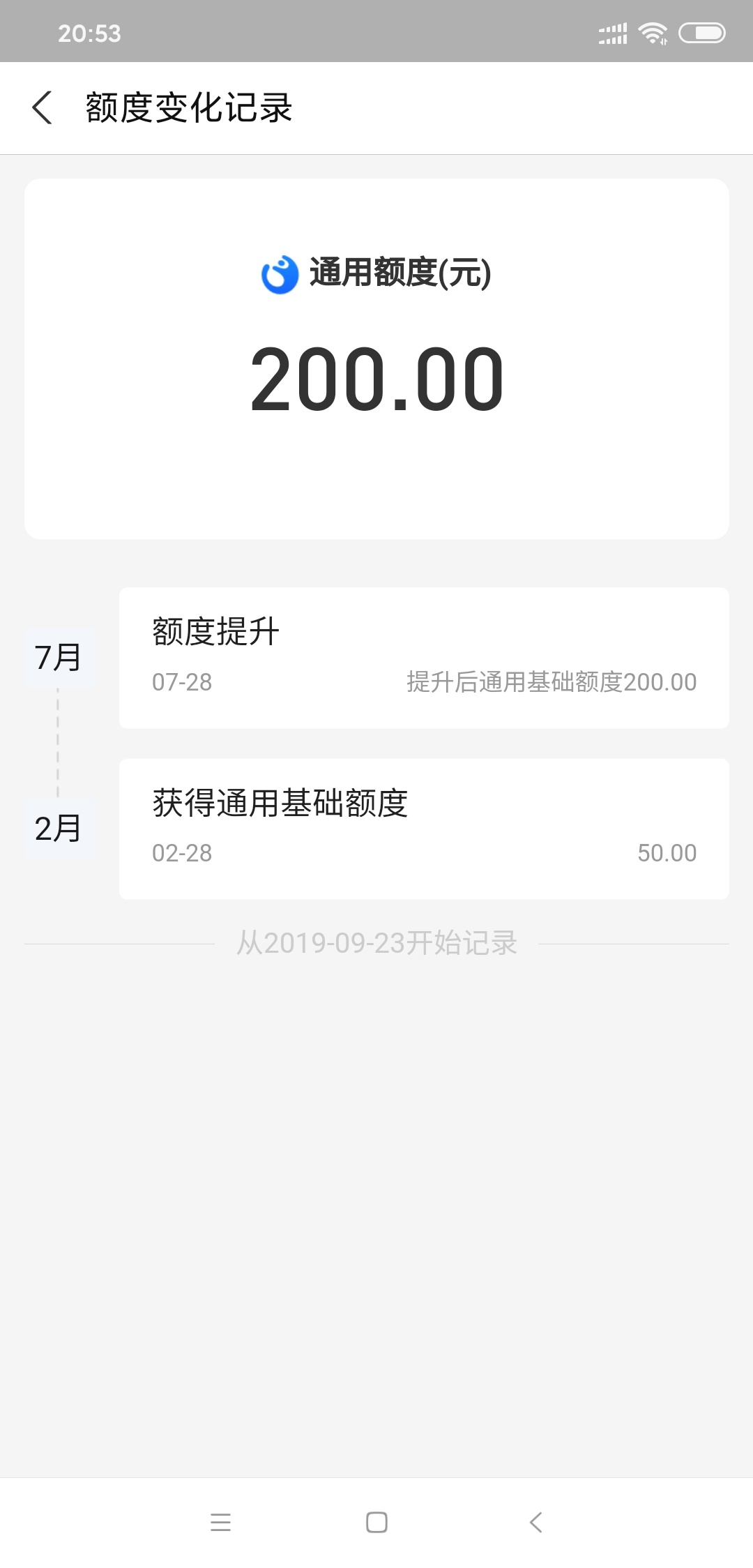Open the 额度提升 07-28 record

(424, 658)
